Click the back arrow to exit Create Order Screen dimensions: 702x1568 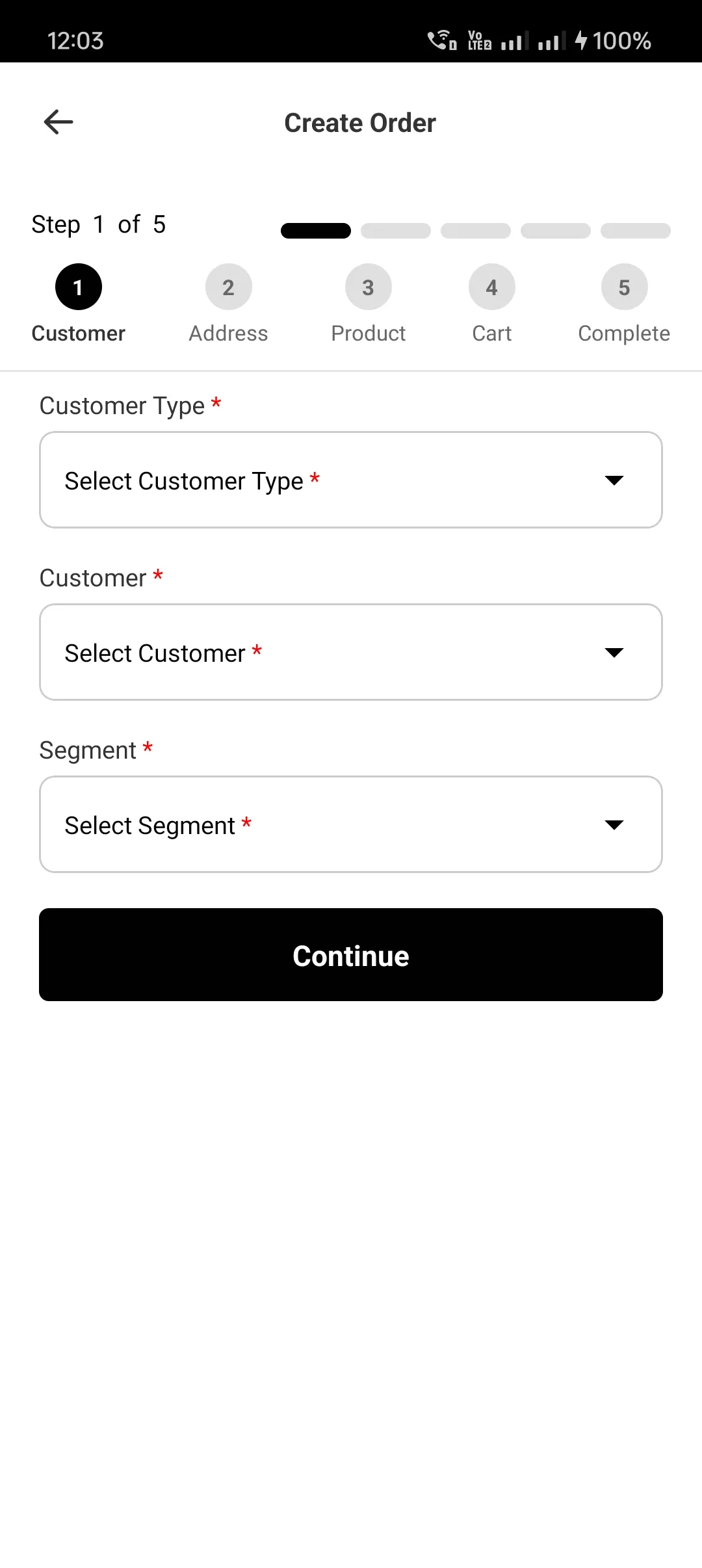[58, 122]
